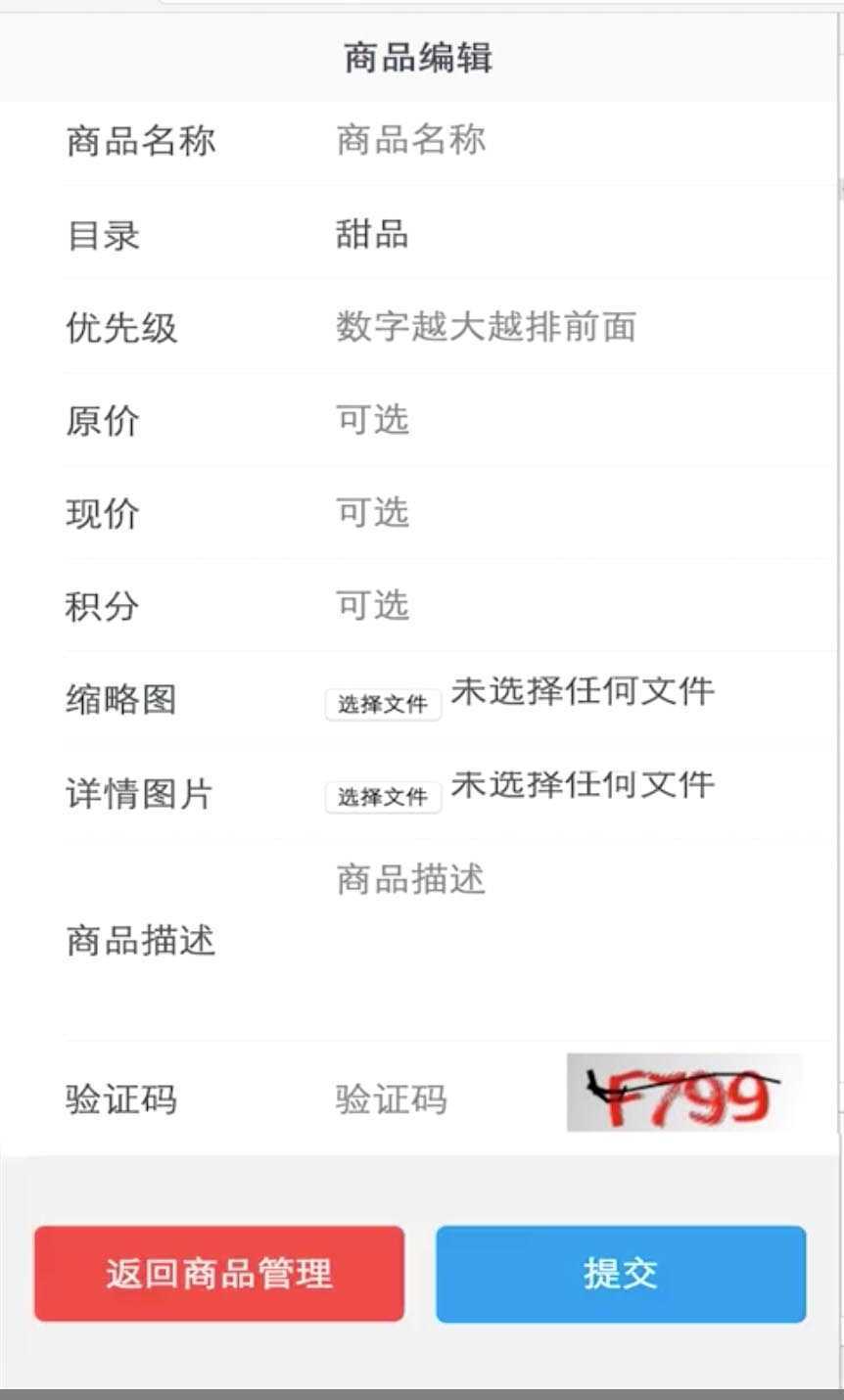Submit the form with 提交
The image size is (844, 1400).
point(621,1274)
